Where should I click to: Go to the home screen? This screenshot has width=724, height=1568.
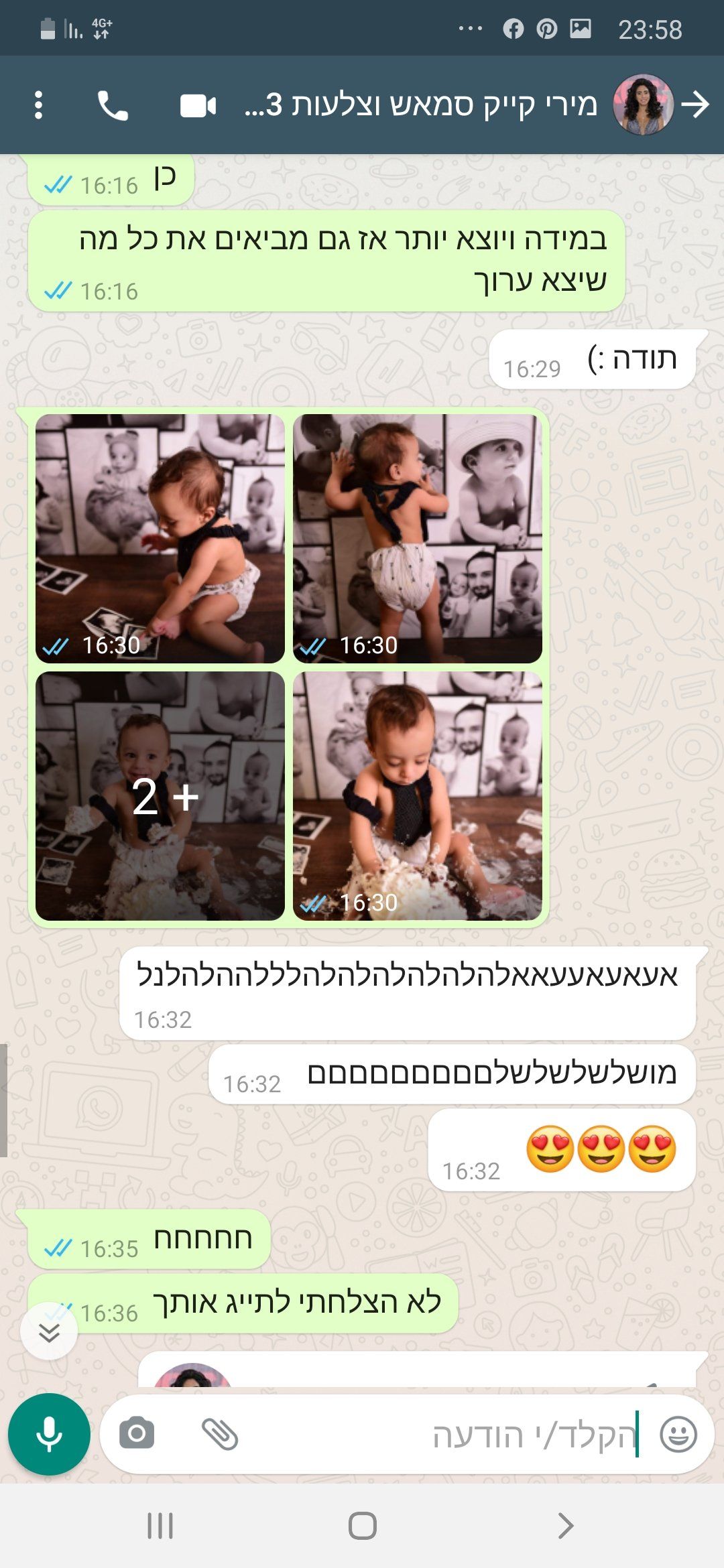362,1526
